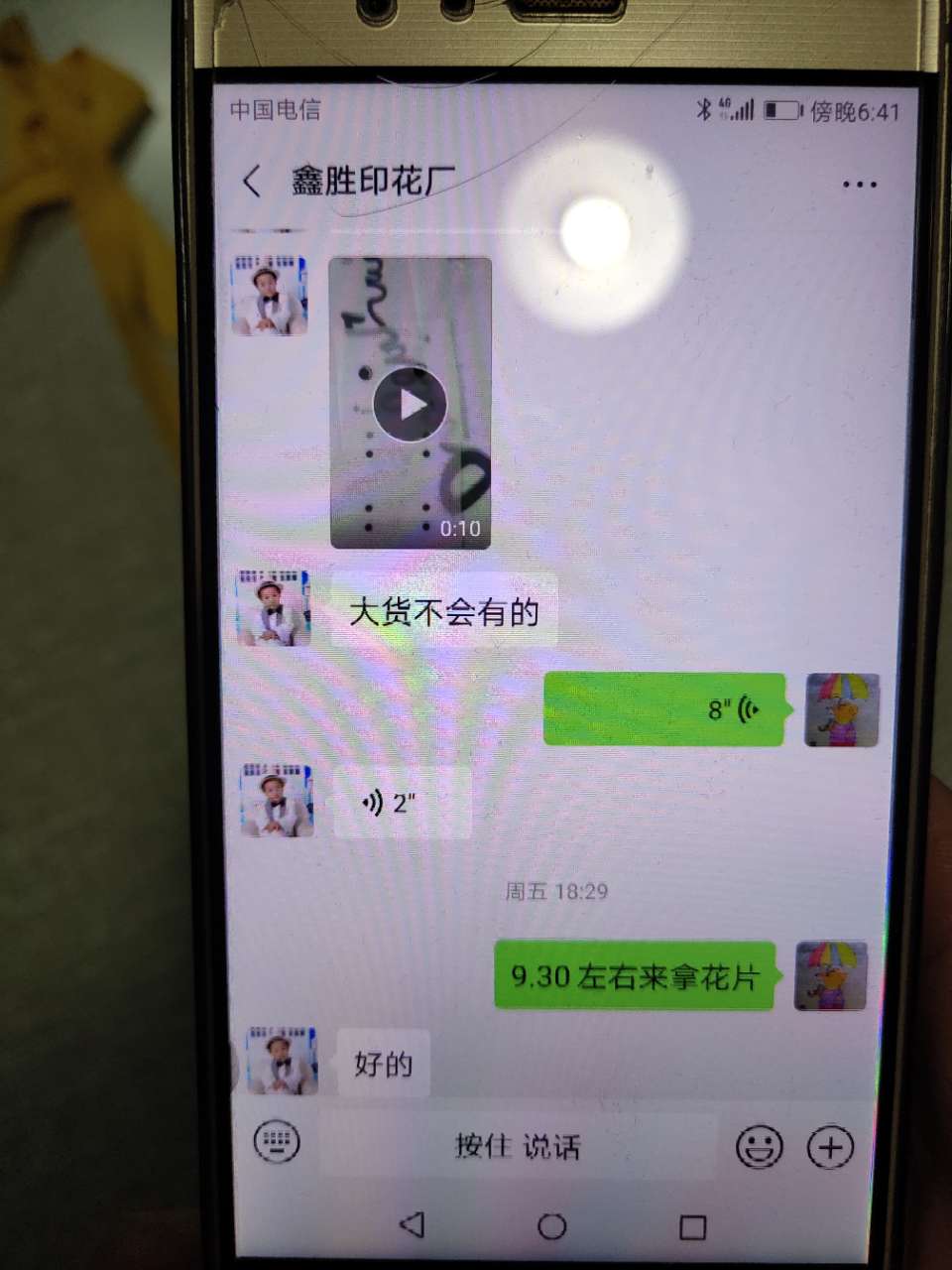952x1270 pixels.
Task: Open my avatar beside 9.30左右来拿花片
Action: tap(832, 975)
